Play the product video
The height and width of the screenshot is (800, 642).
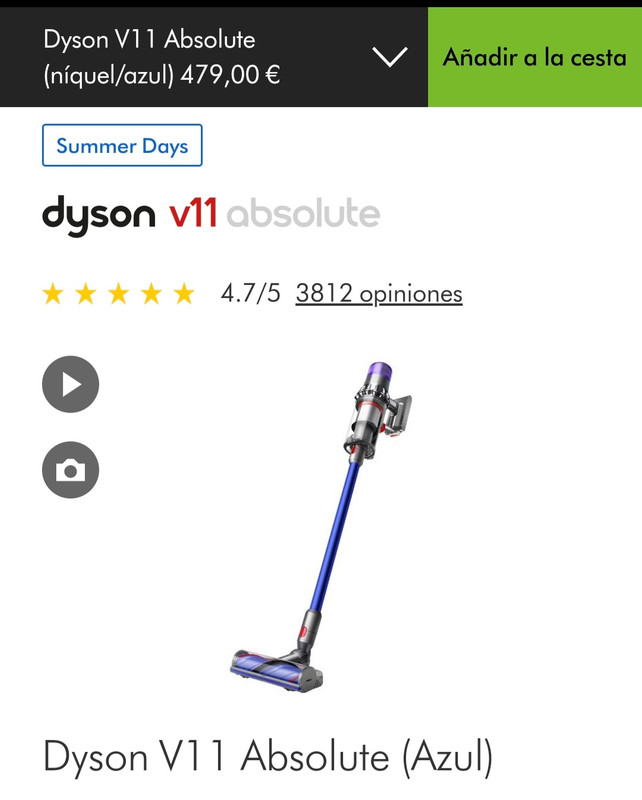[x=70, y=384]
